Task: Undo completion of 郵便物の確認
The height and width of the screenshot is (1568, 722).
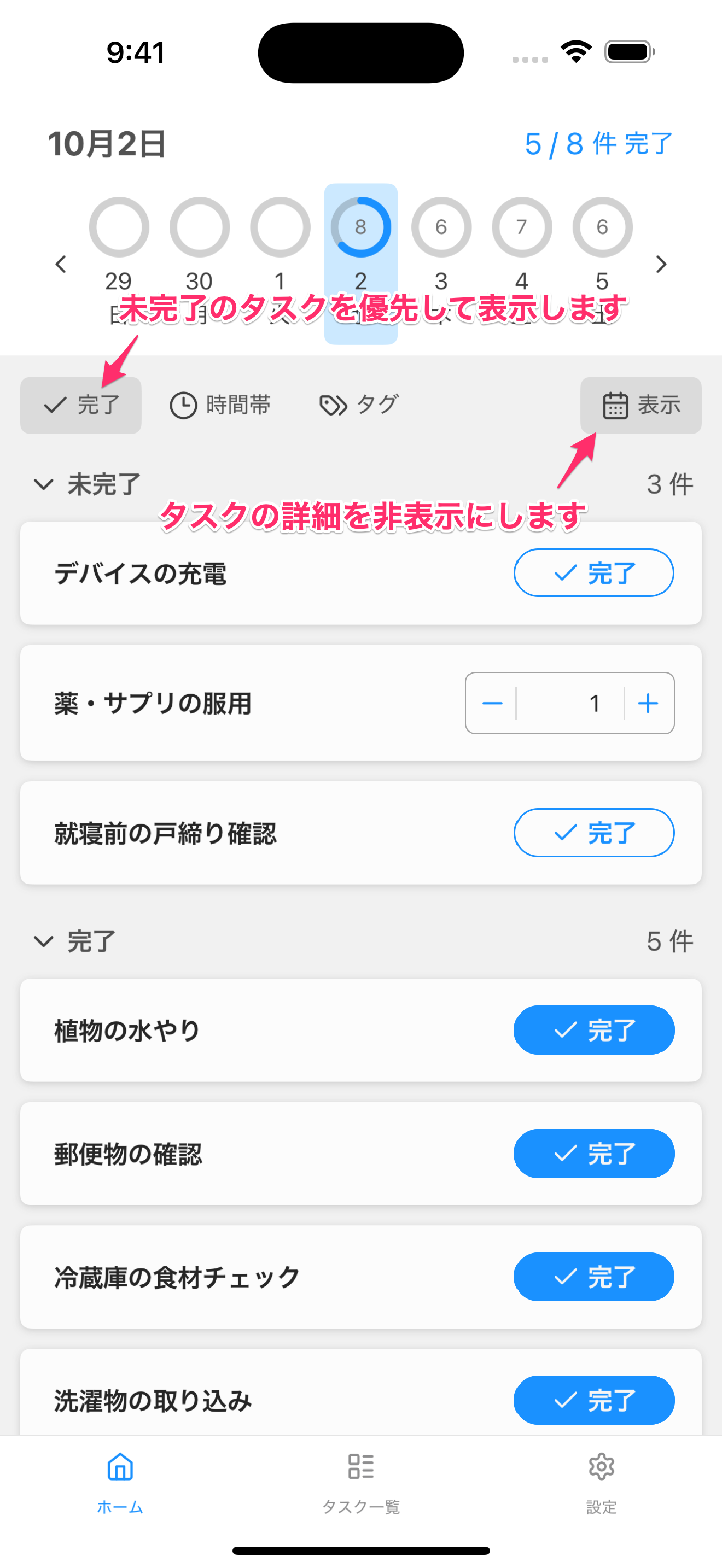Action: coord(593,1154)
